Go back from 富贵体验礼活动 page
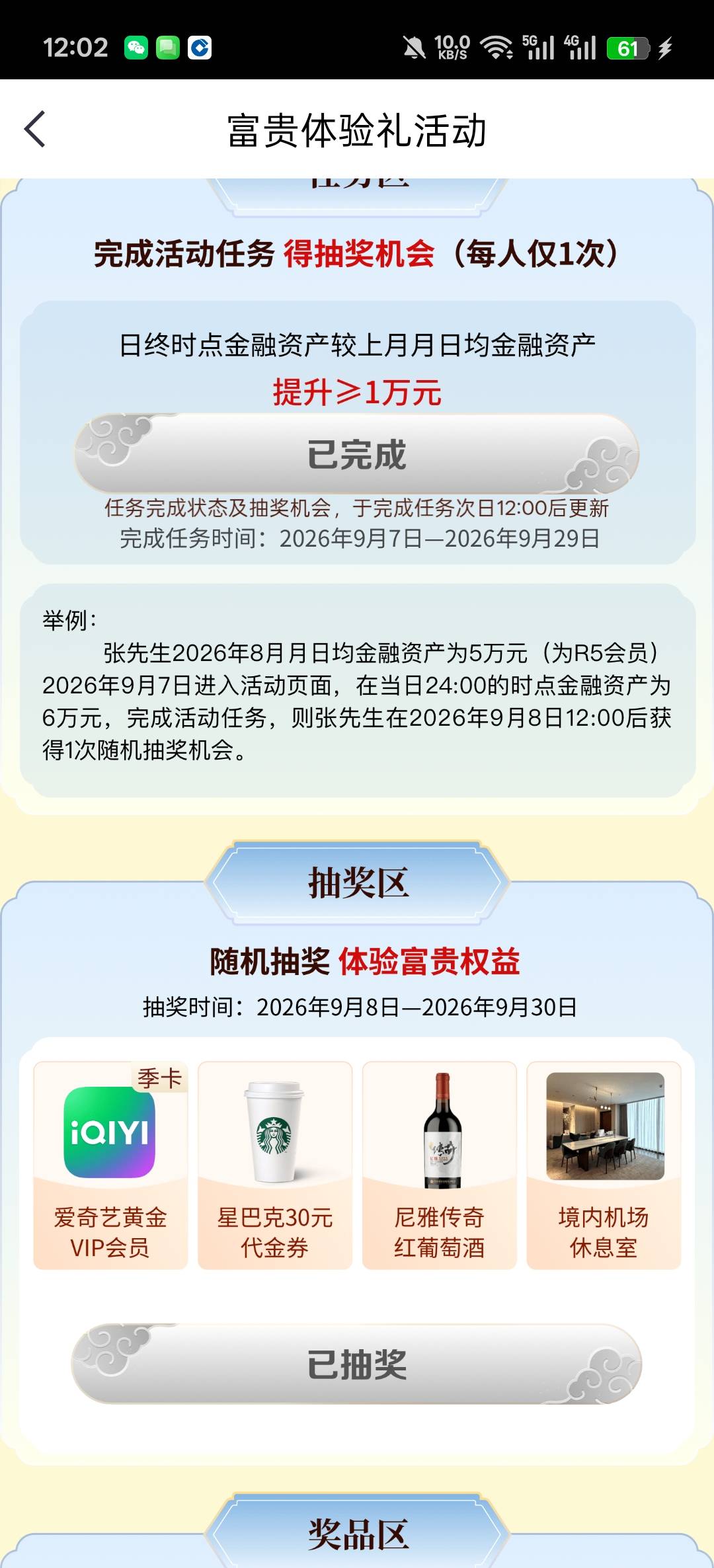714x1568 pixels. pos(35,129)
